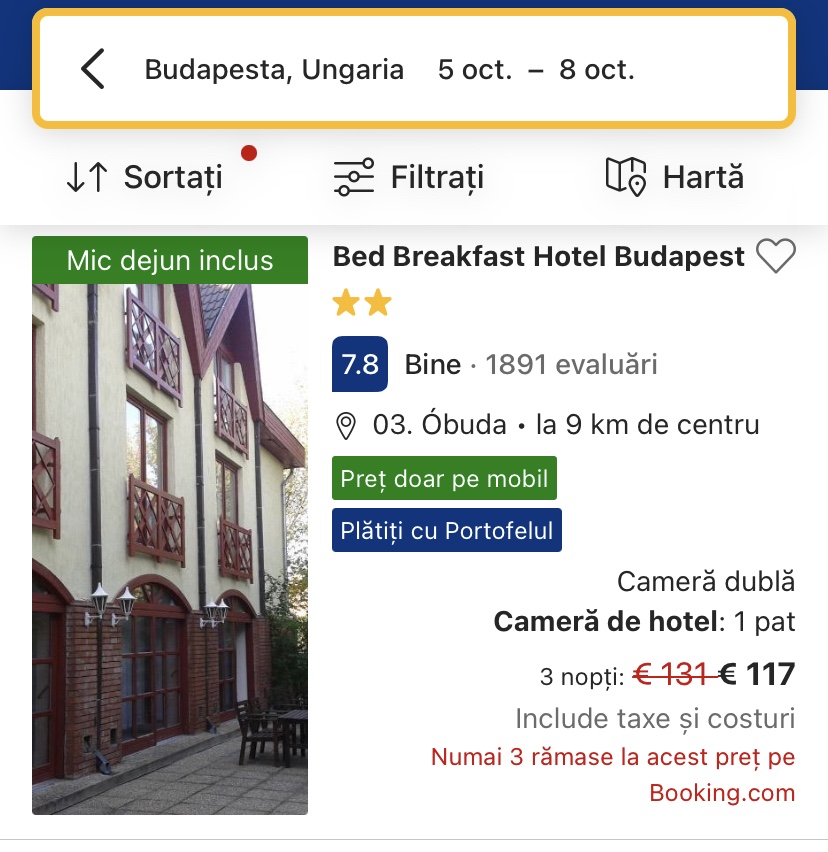
Task: Open the Bed Breakfast Hotel Budapest listing
Action: coord(538,257)
